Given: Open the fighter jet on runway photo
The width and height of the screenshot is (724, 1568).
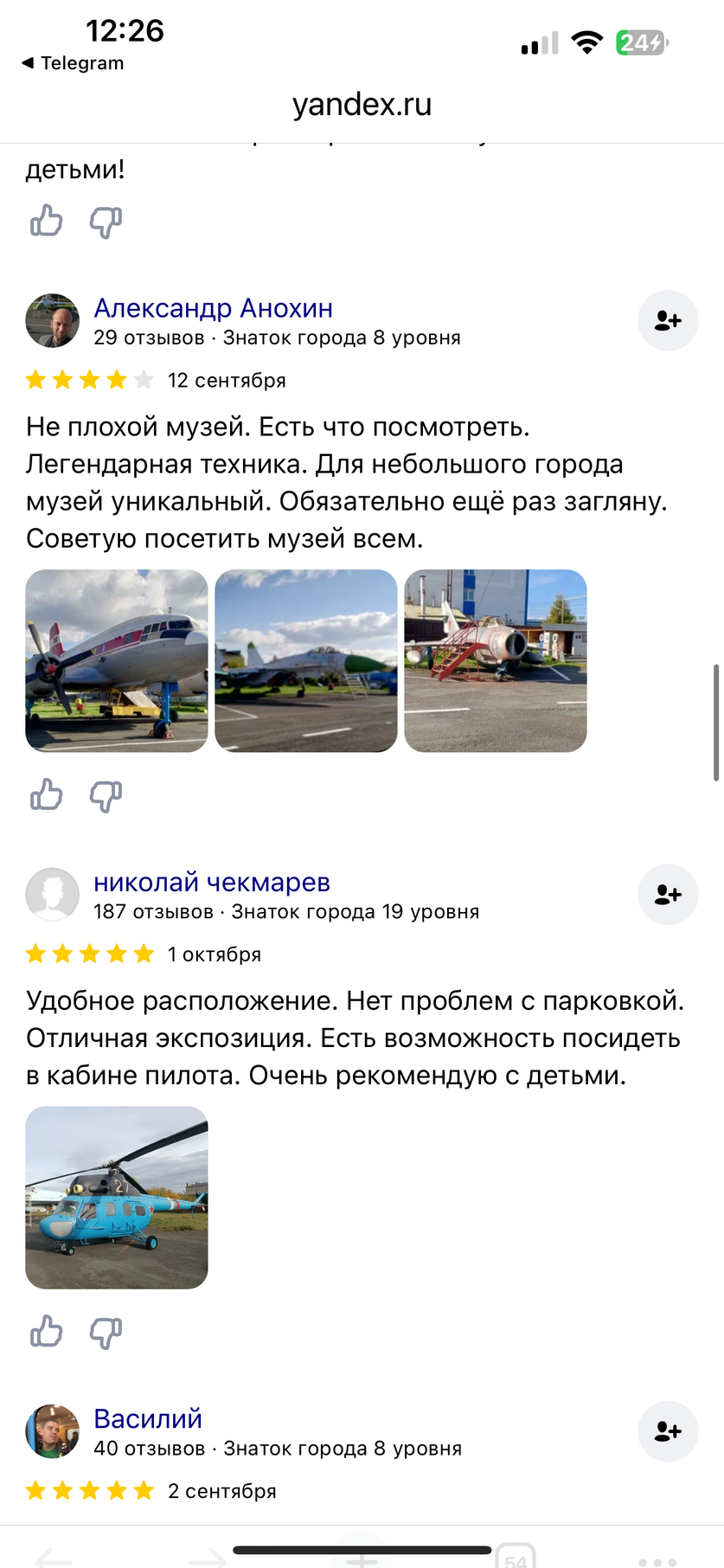Looking at the screenshot, I should point(306,660).
